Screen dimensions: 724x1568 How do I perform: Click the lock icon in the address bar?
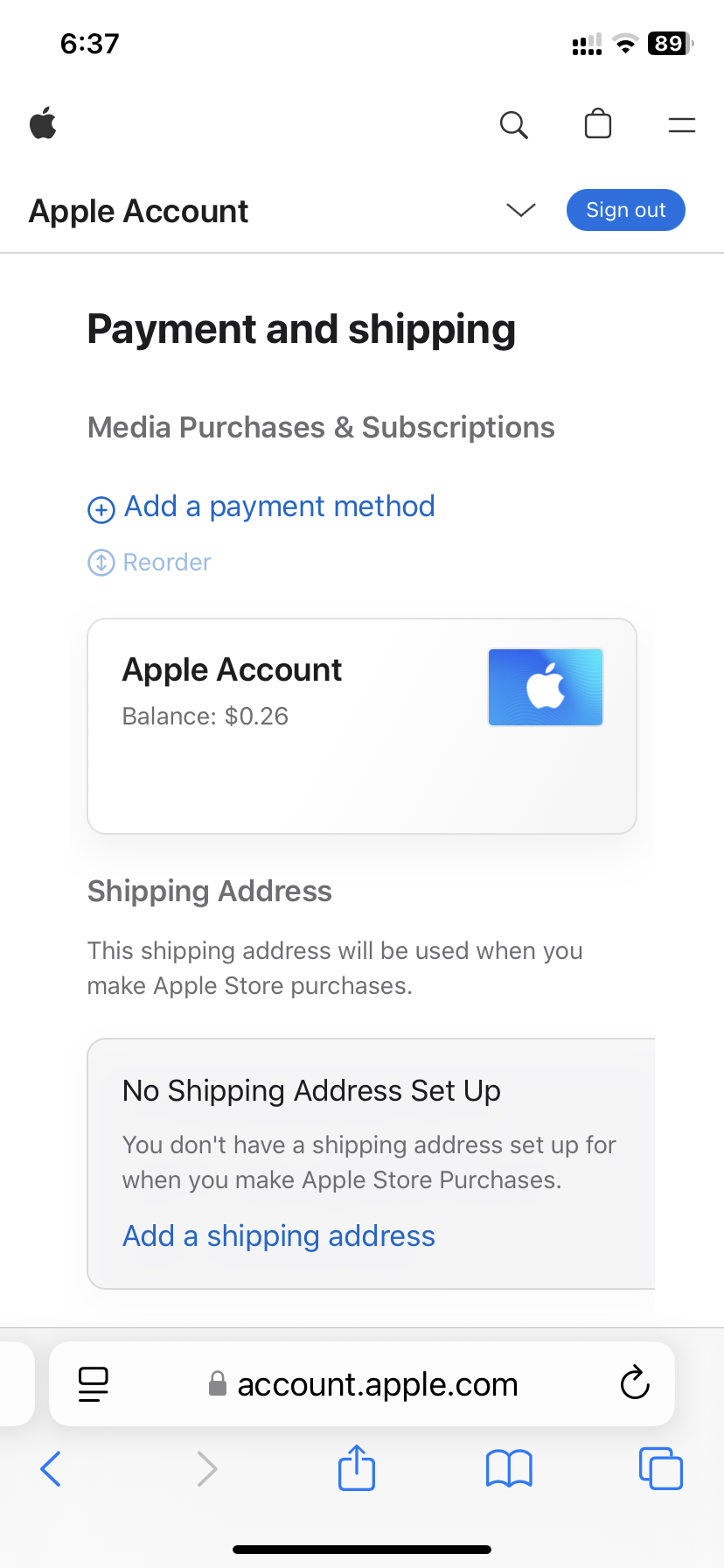[217, 1383]
